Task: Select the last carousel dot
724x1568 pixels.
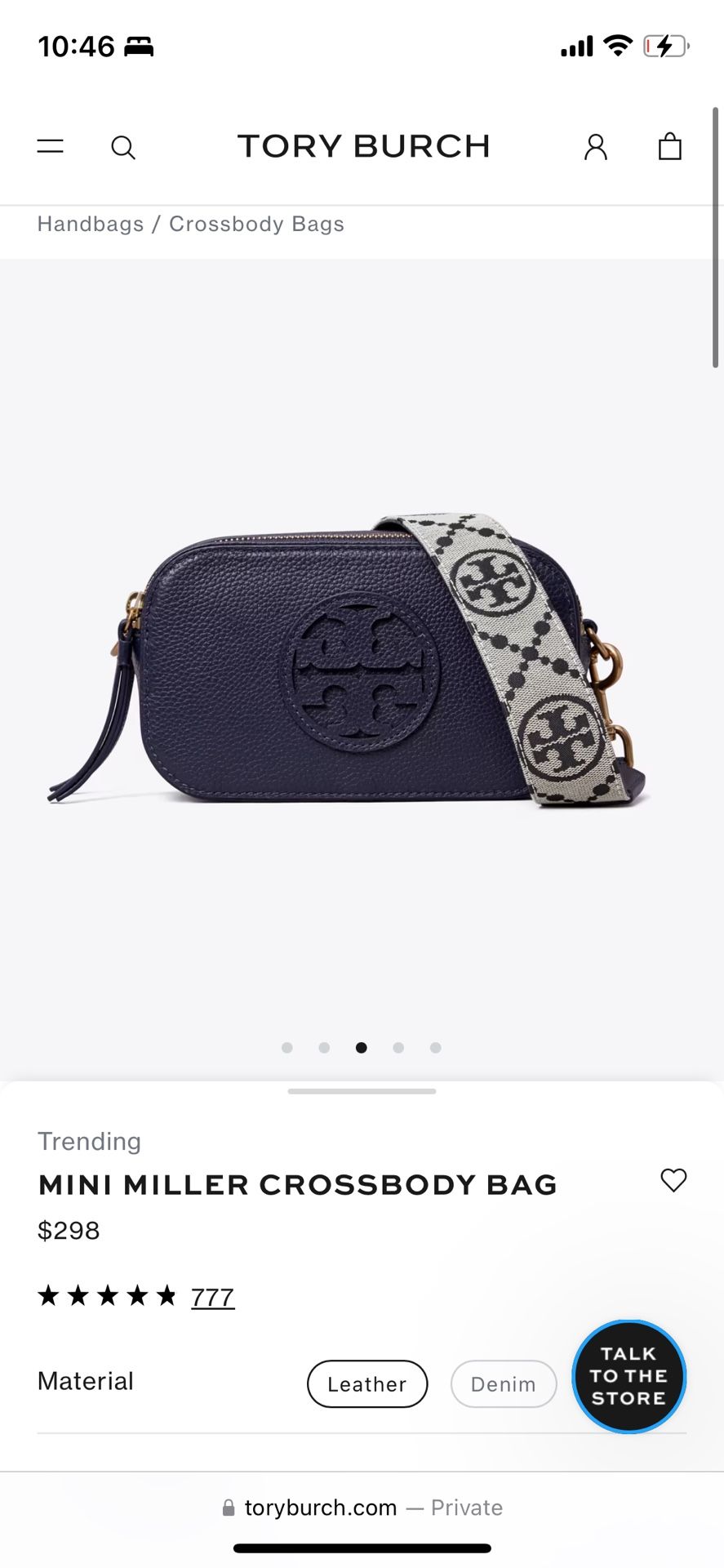Action: [435, 1047]
